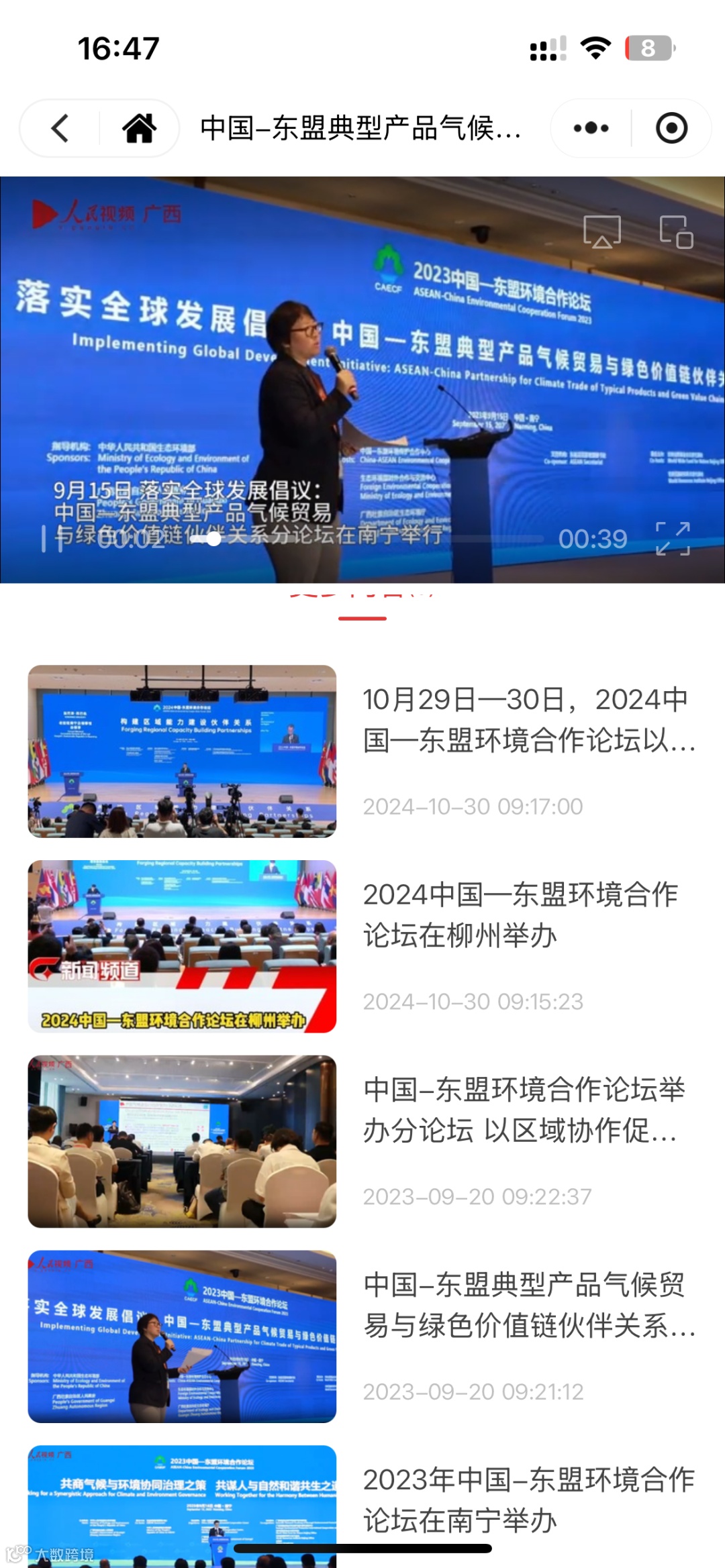
Task: Open 中国-东盟环境合作论坛举办分论坛 video
Action: pos(524,1110)
